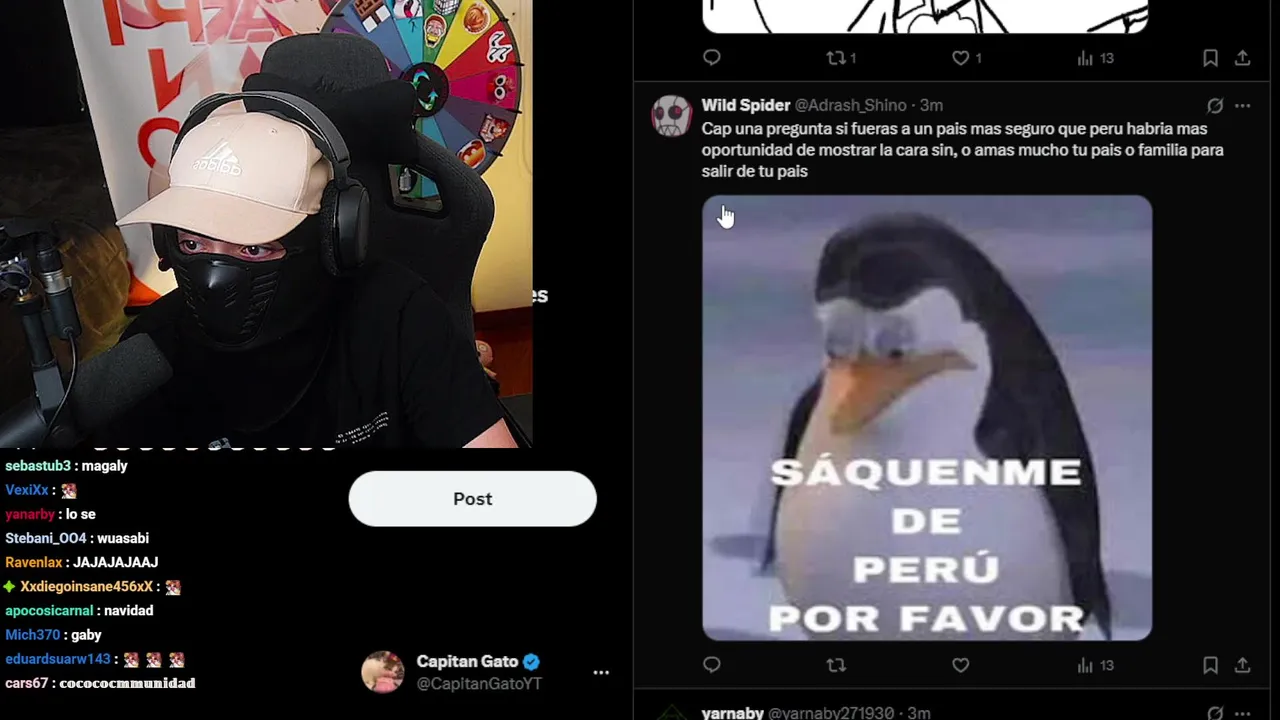Open Capitan Gato account options menu
1280x720 pixels.
[x=601, y=673]
